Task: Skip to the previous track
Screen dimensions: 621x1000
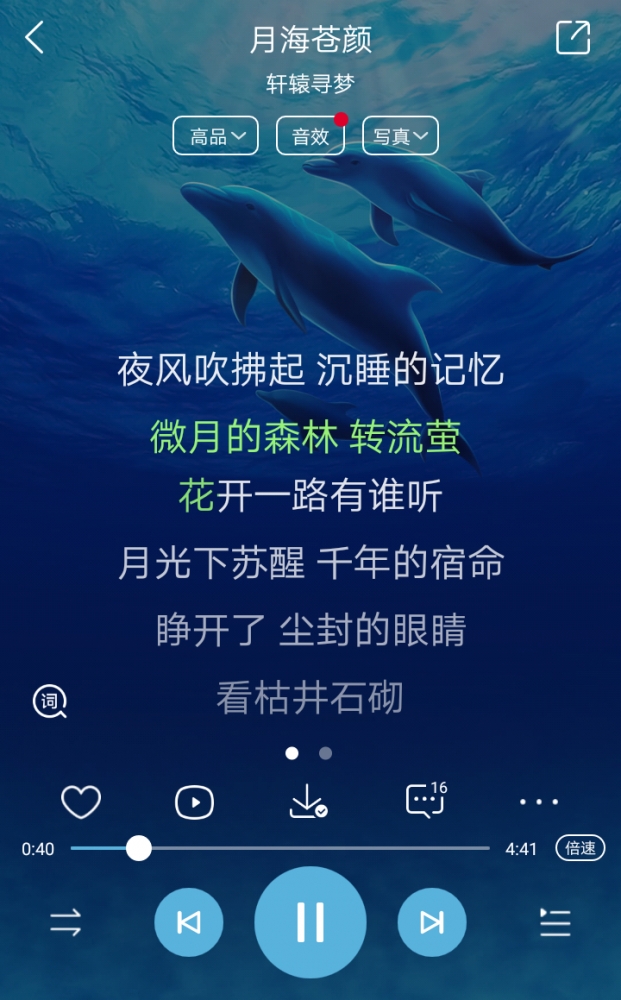Action: pos(188,922)
